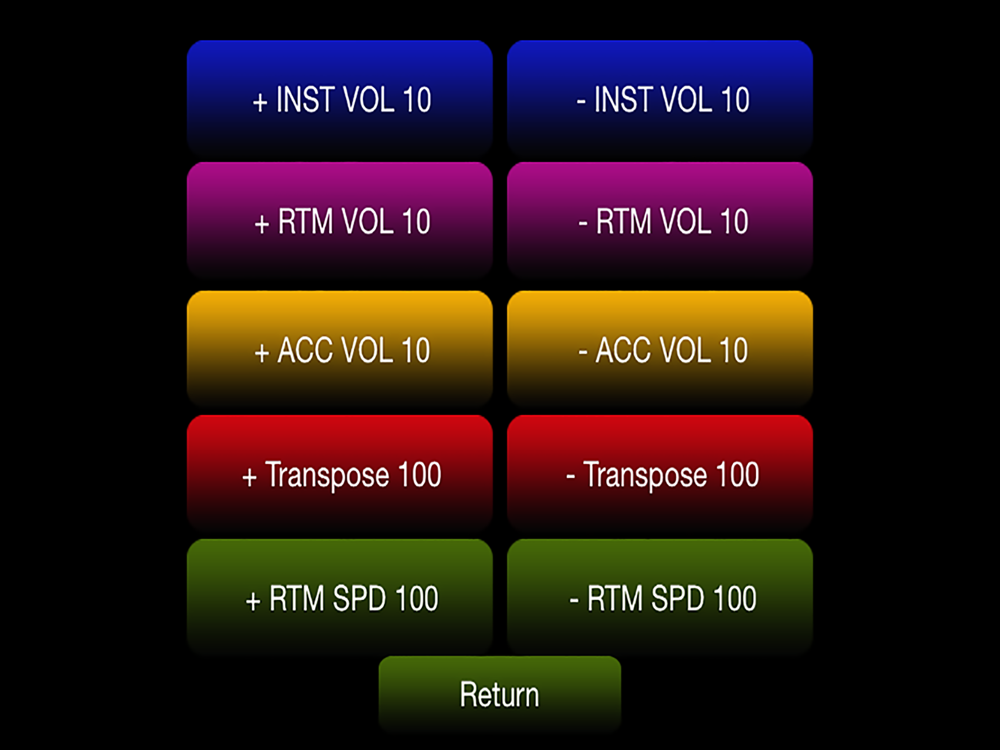Increase rhythm volume with + RTM VOL 10
Image resolution: width=1000 pixels, height=750 pixels.
(x=340, y=221)
